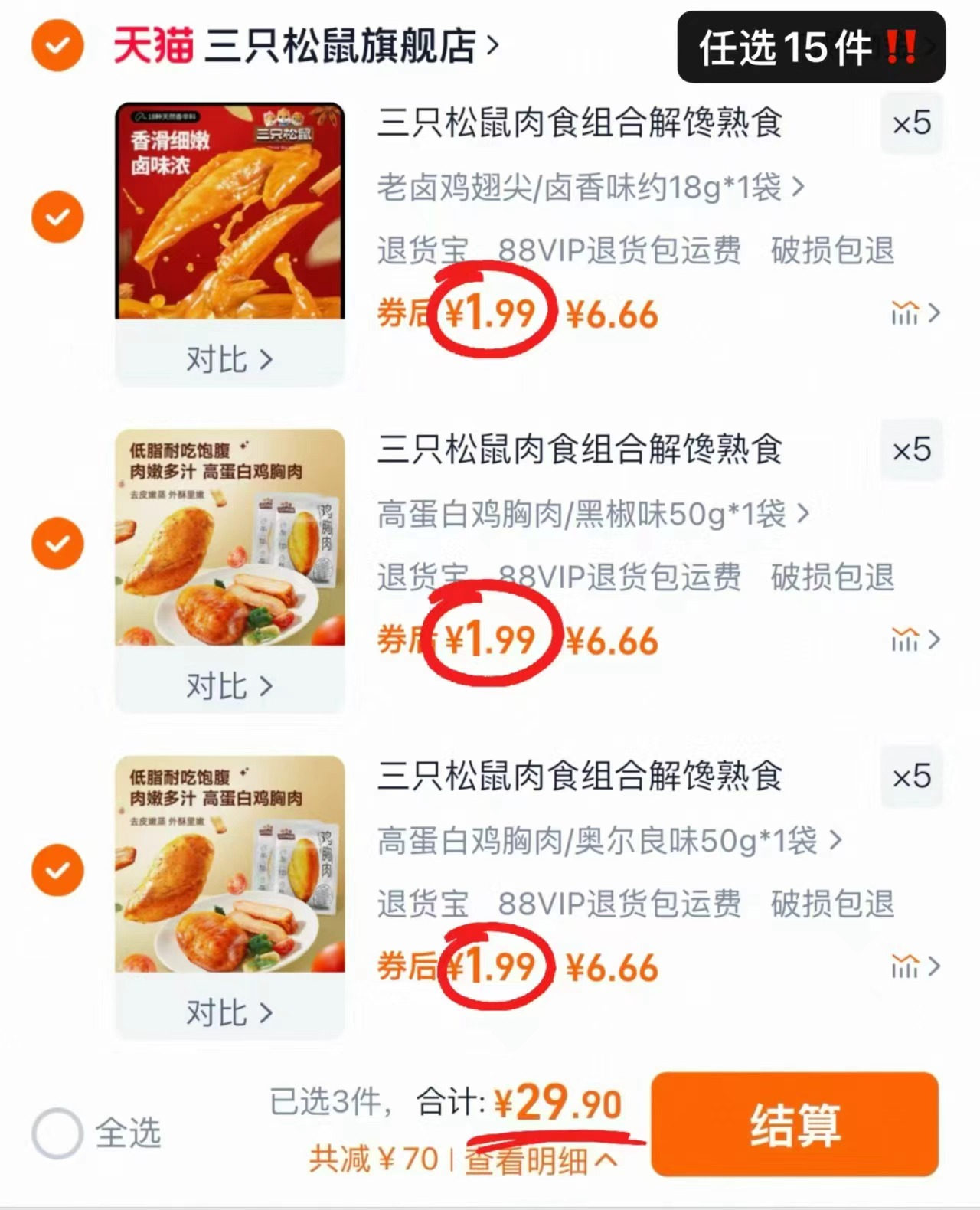The width and height of the screenshot is (980, 1210).
Task: Uncheck the 老卤鸡翅尖 item checkbox
Action: (57, 216)
